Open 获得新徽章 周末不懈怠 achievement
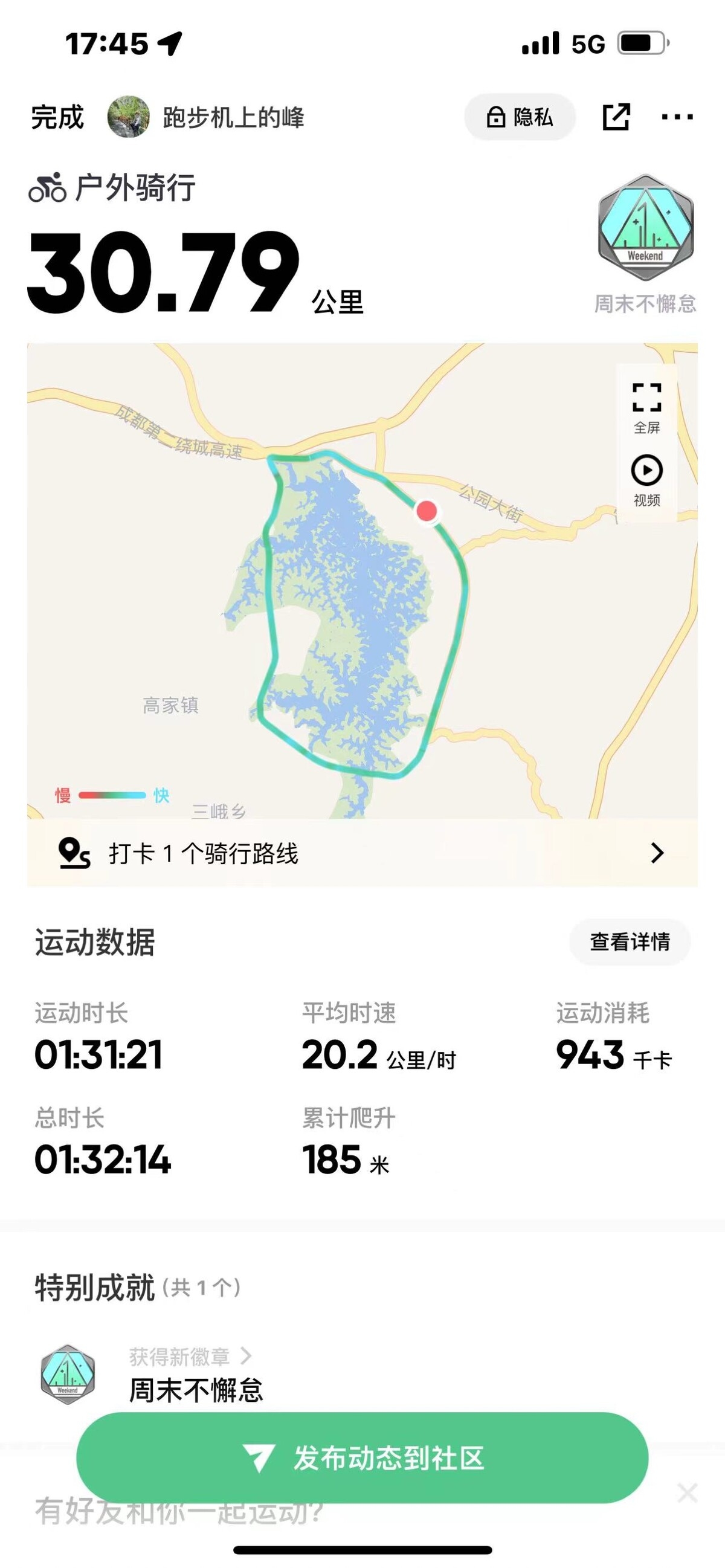Image resolution: width=725 pixels, height=1568 pixels. [195, 1377]
